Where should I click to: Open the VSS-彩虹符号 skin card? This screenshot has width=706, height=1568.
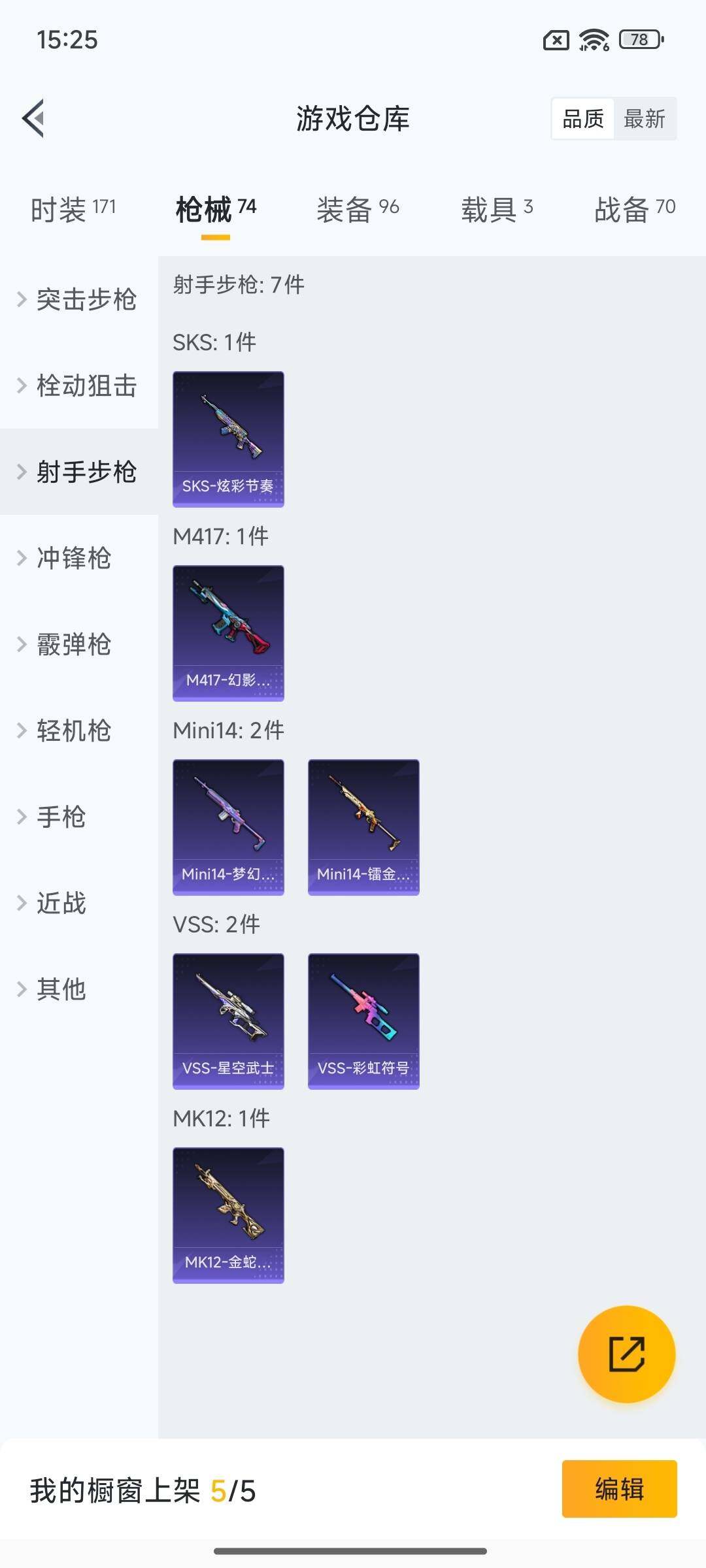tap(363, 1021)
